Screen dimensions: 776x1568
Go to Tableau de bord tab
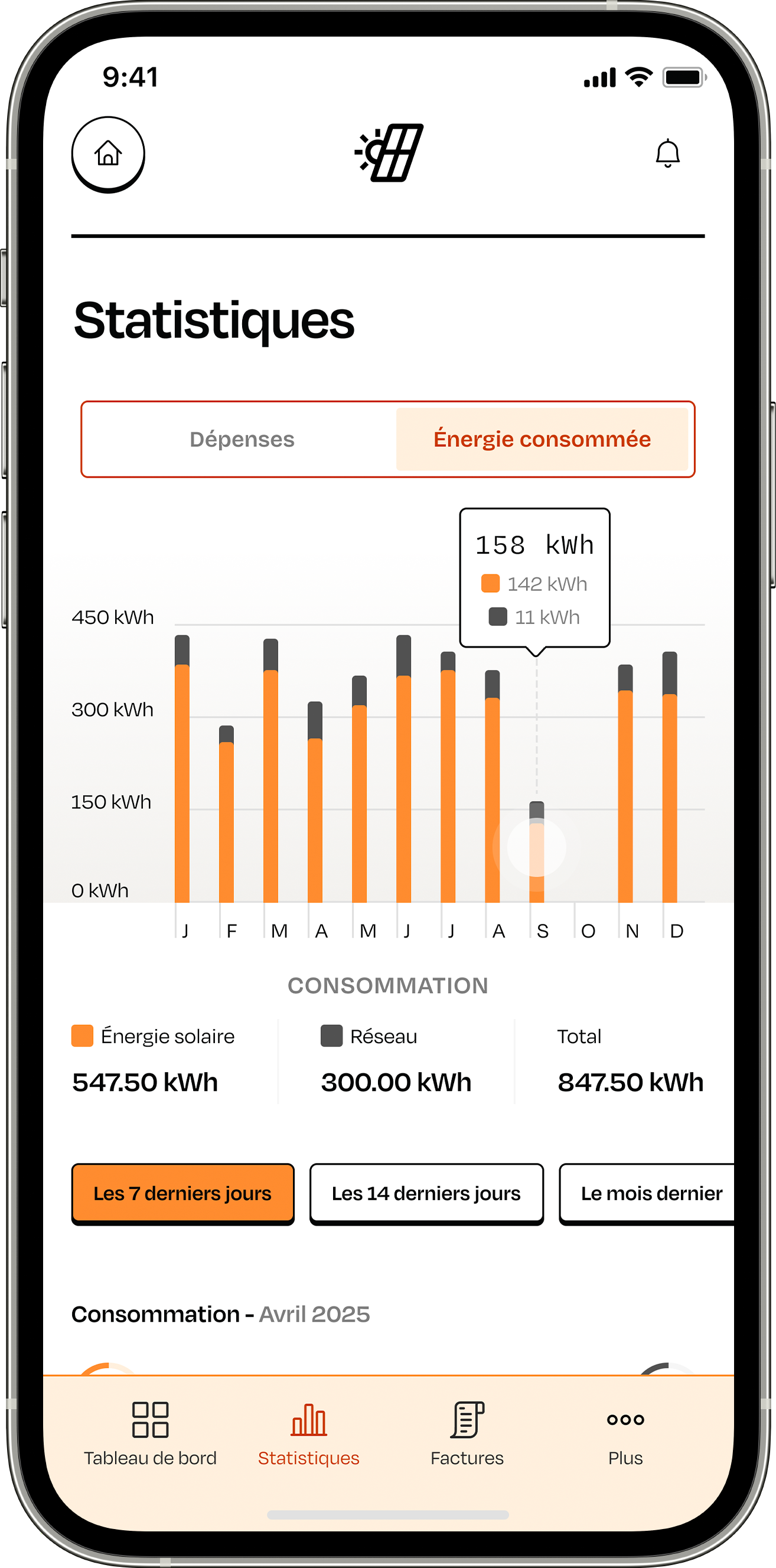[150, 1433]
